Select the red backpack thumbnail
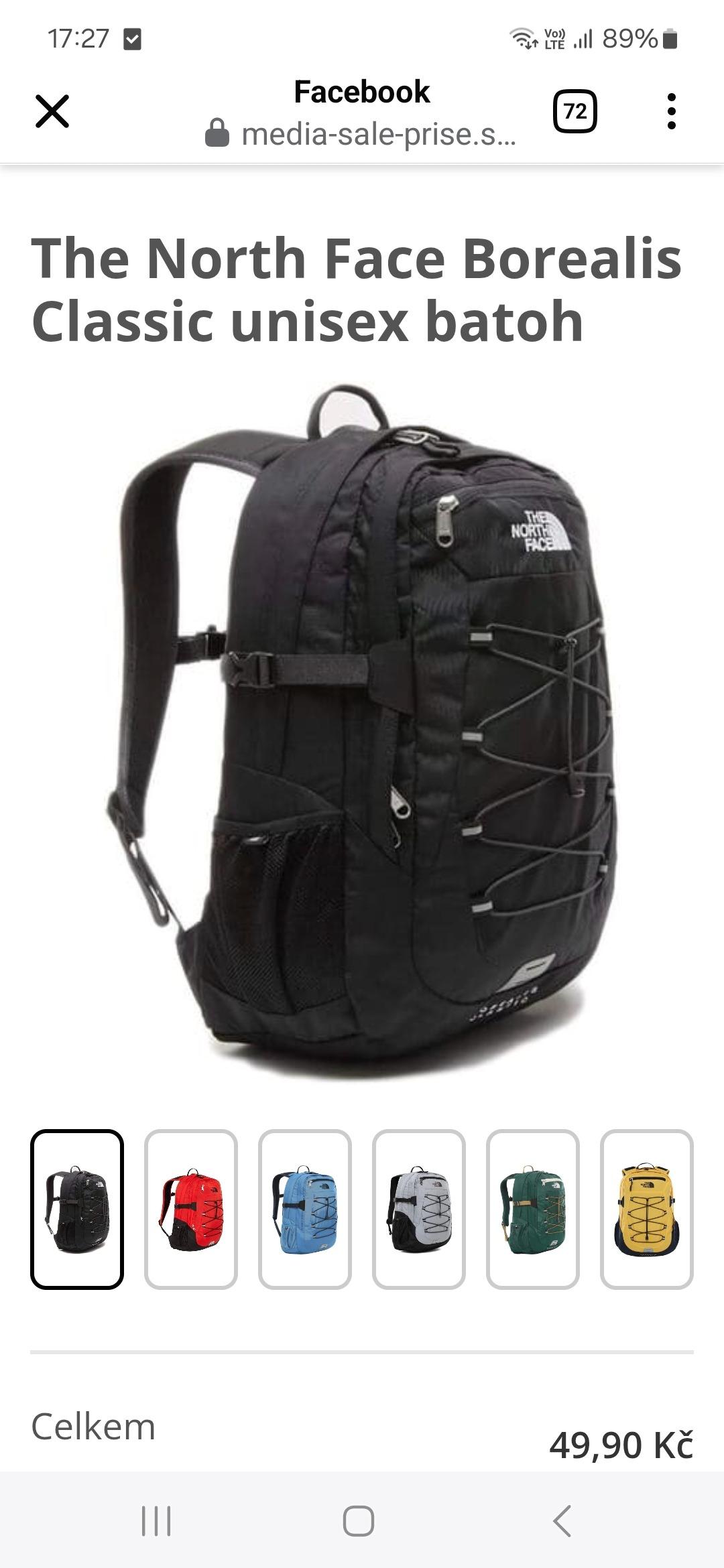The height and width of the screenshot is (1568, 724). pos(191,1210)
